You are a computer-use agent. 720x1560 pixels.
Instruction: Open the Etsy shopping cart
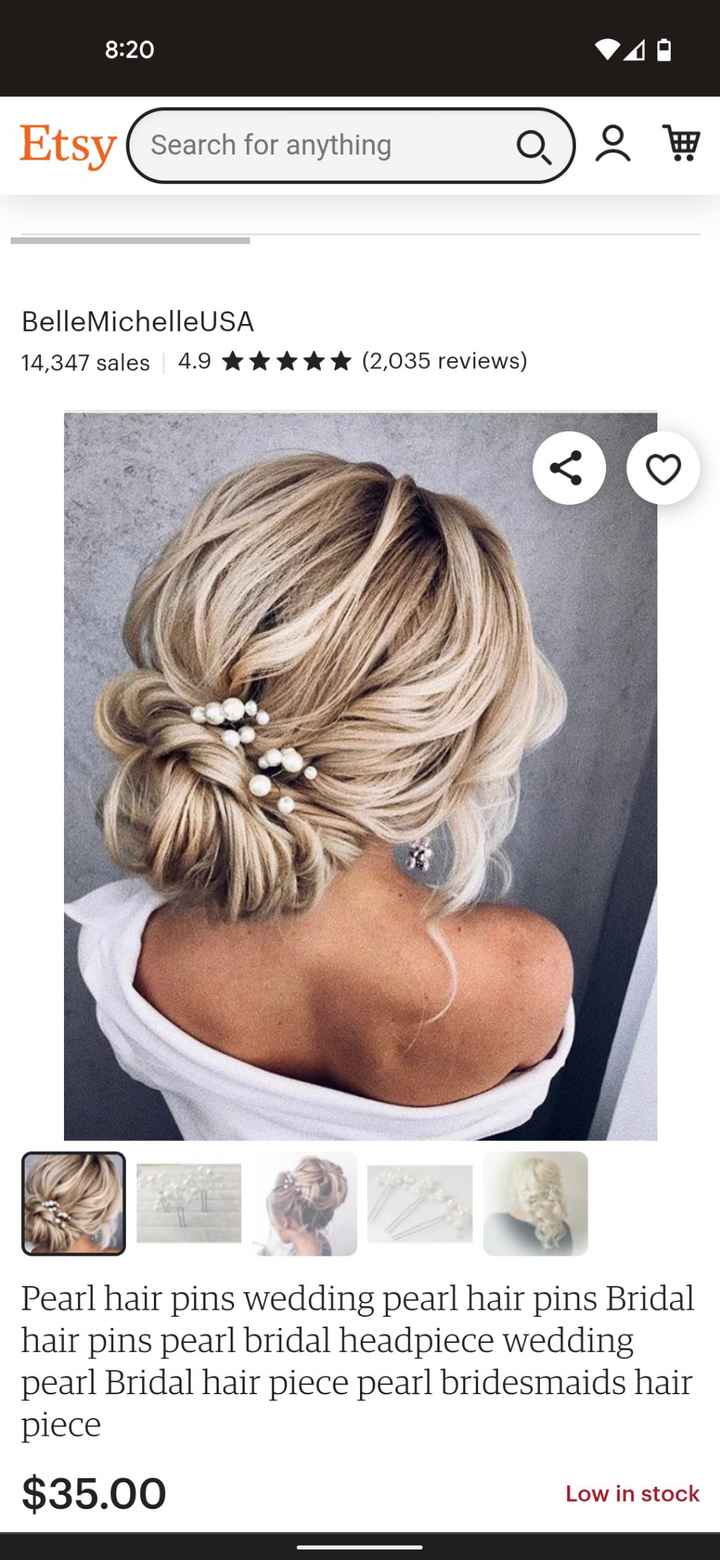pyautogui.click(x=683, y=144)
